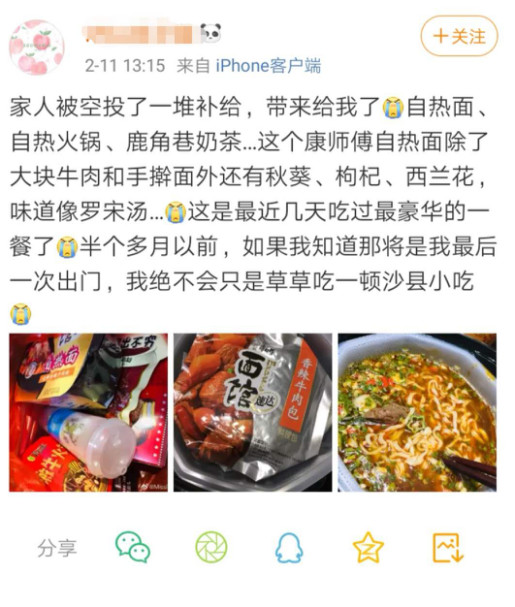The width and height of the screenshot is (515, 607).
Task: Share the post to Qzone star icon
Action: coord(368,547)
